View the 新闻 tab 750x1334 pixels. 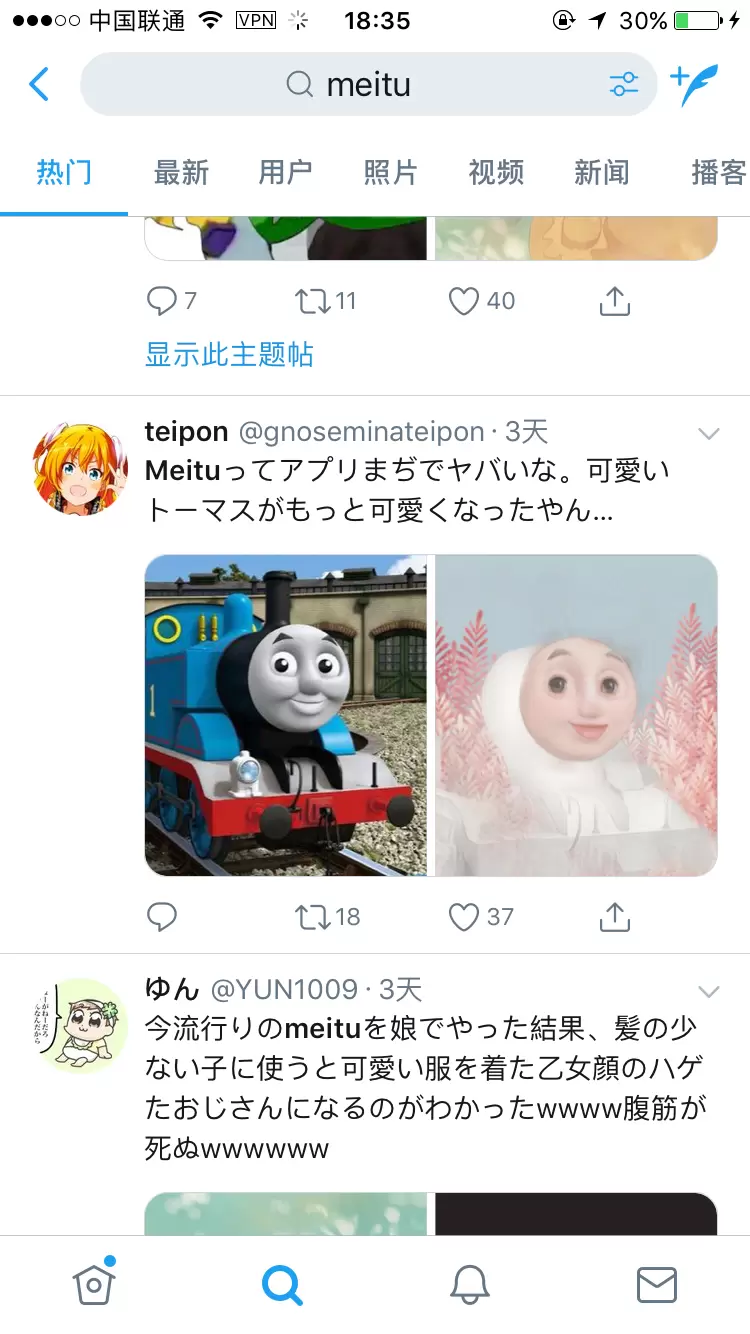tap(601, 172)
